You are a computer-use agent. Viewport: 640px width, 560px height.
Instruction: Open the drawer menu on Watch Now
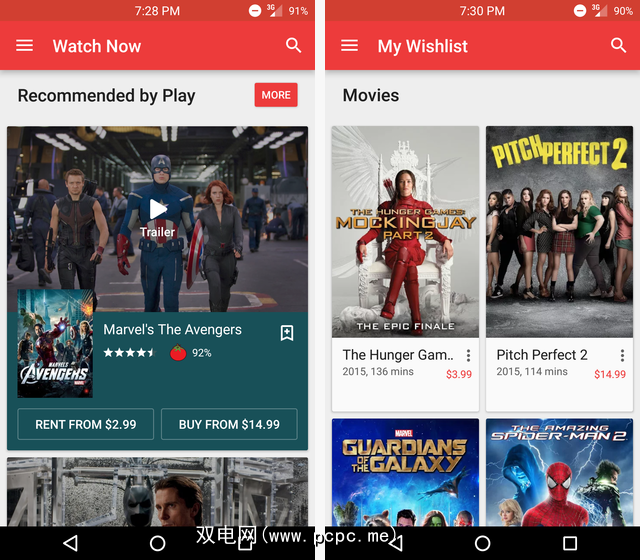pos(25,46)
